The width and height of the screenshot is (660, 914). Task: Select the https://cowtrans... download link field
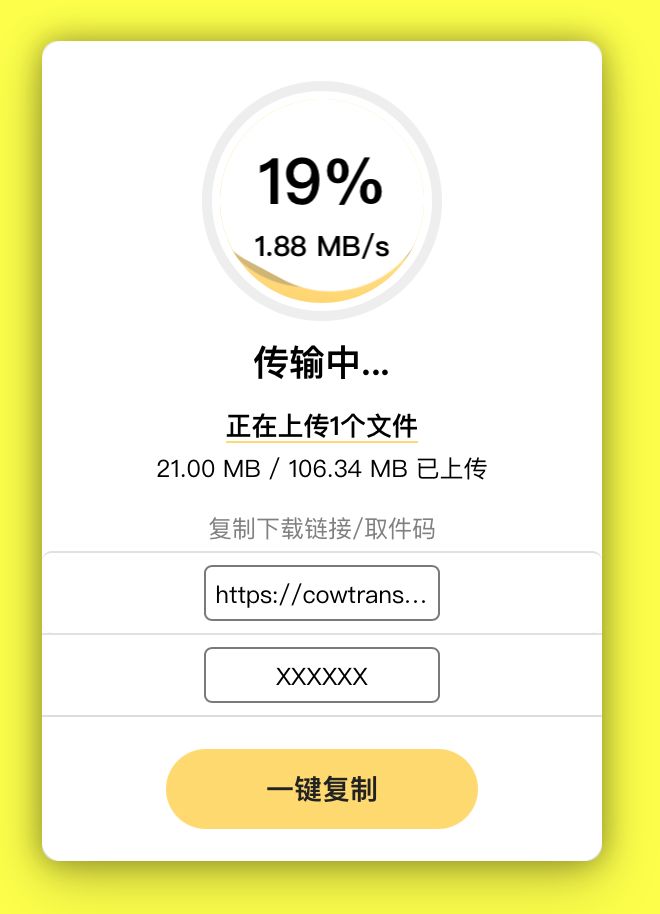pyautogui.click(x=321, y=594)
